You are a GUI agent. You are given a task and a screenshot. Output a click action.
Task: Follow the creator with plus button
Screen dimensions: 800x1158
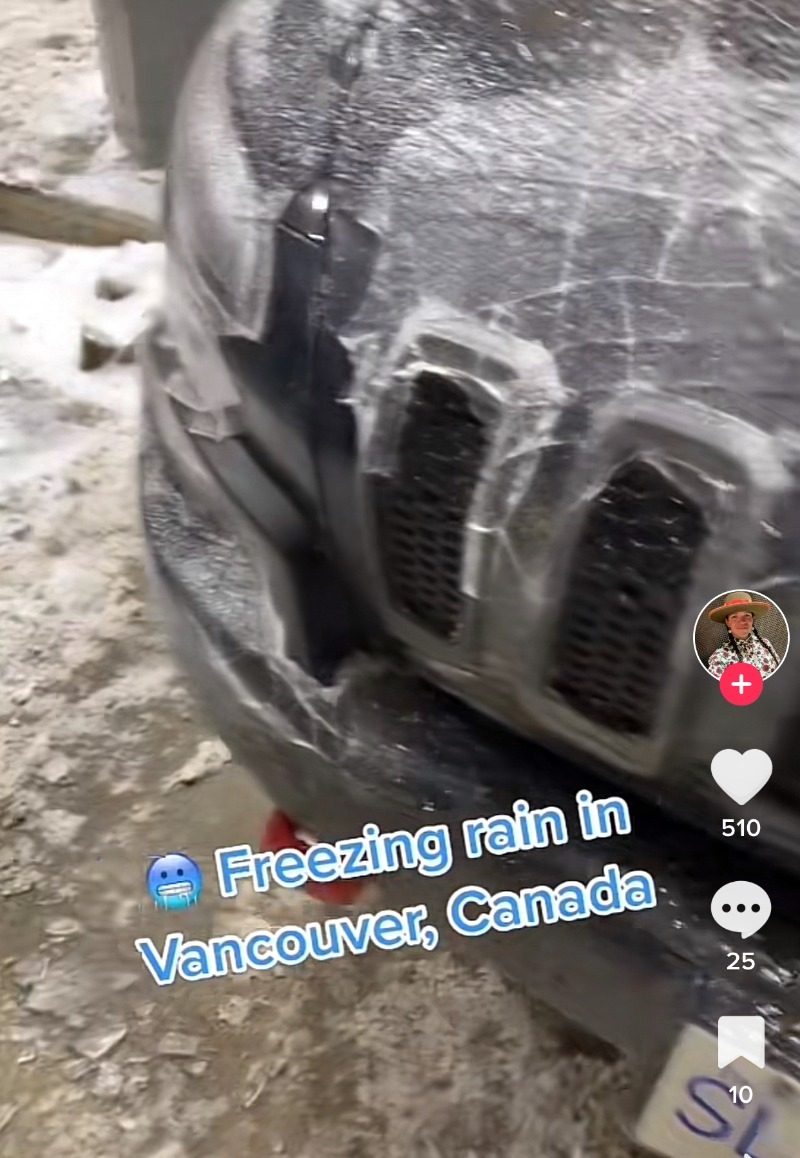741,685
